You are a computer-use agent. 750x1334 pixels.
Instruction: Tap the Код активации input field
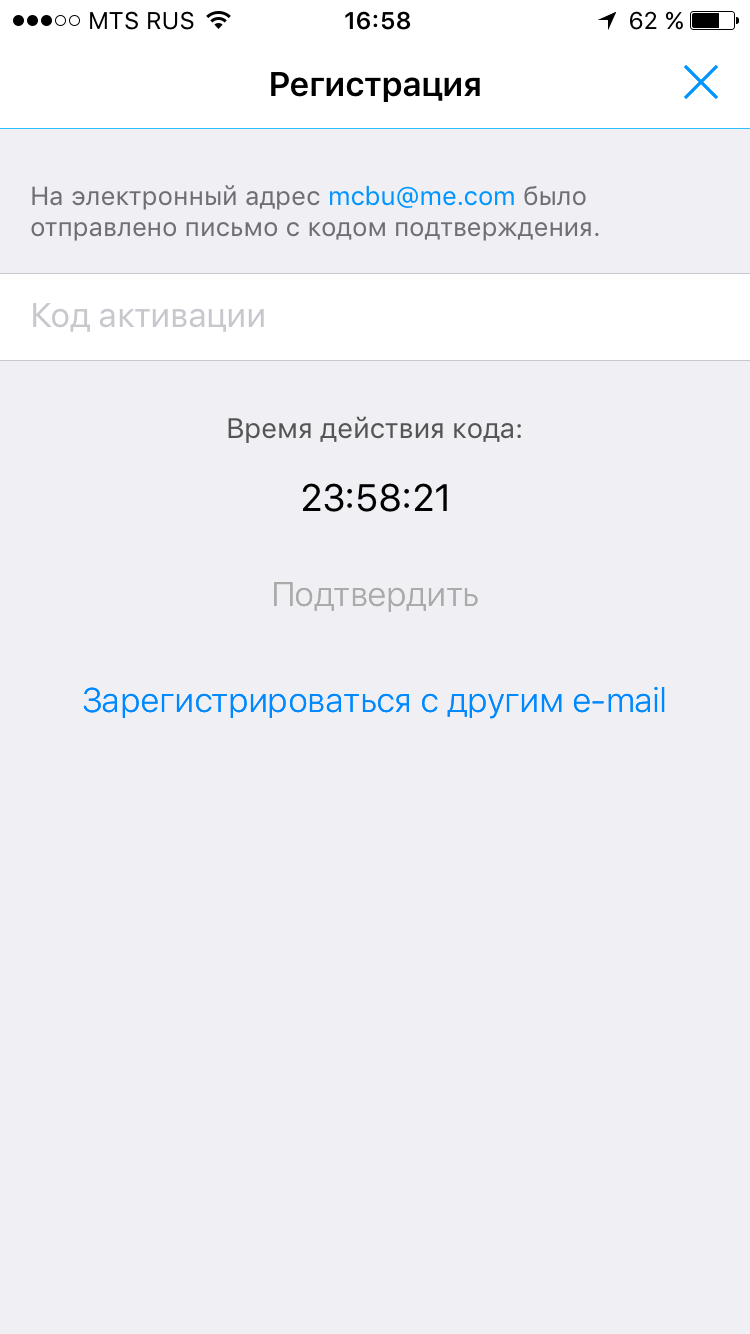click(375, 317)
